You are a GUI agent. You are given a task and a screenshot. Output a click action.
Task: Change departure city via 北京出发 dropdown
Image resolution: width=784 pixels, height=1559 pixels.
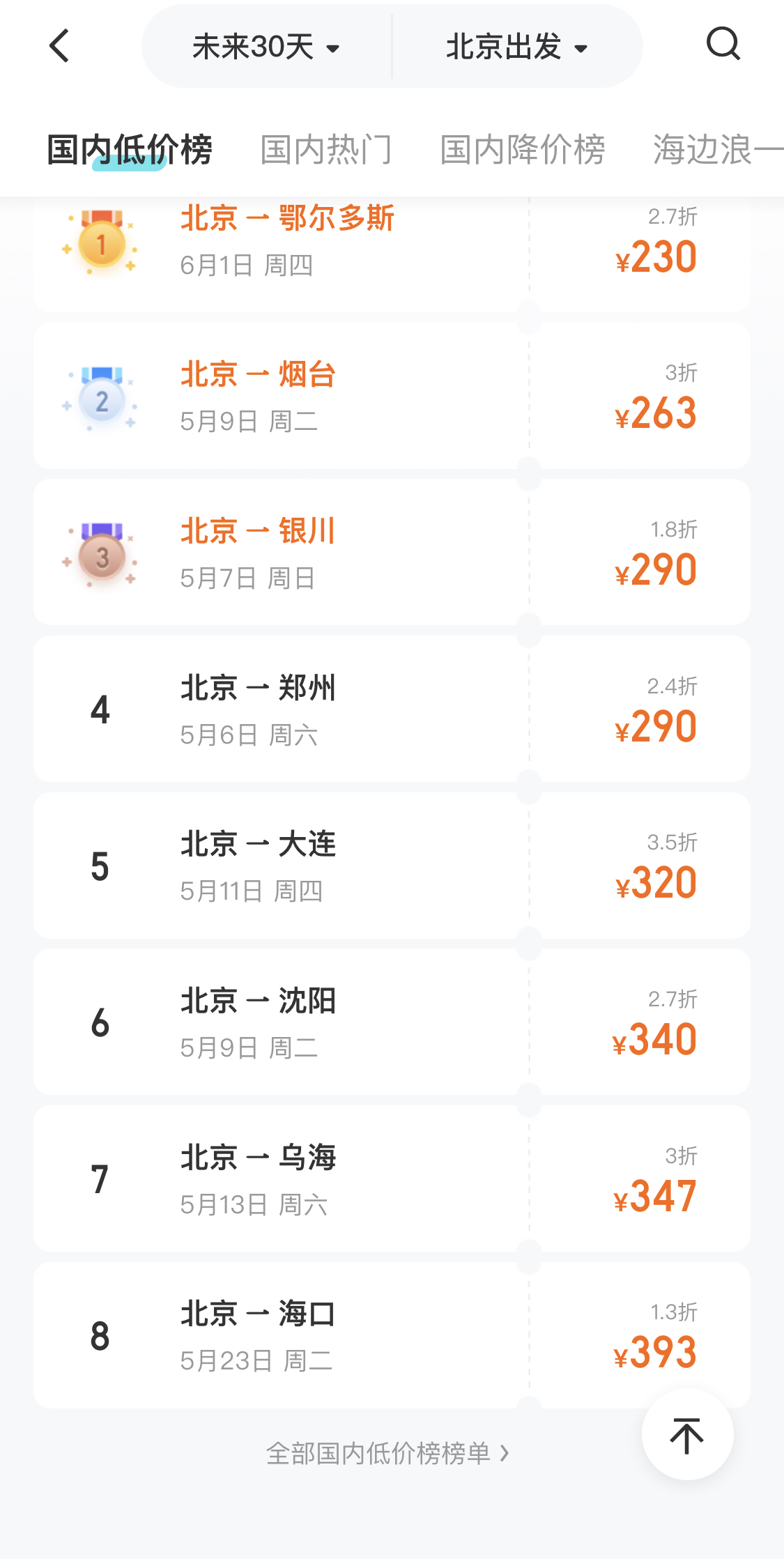pyautogui.click(x=516, y=47)
